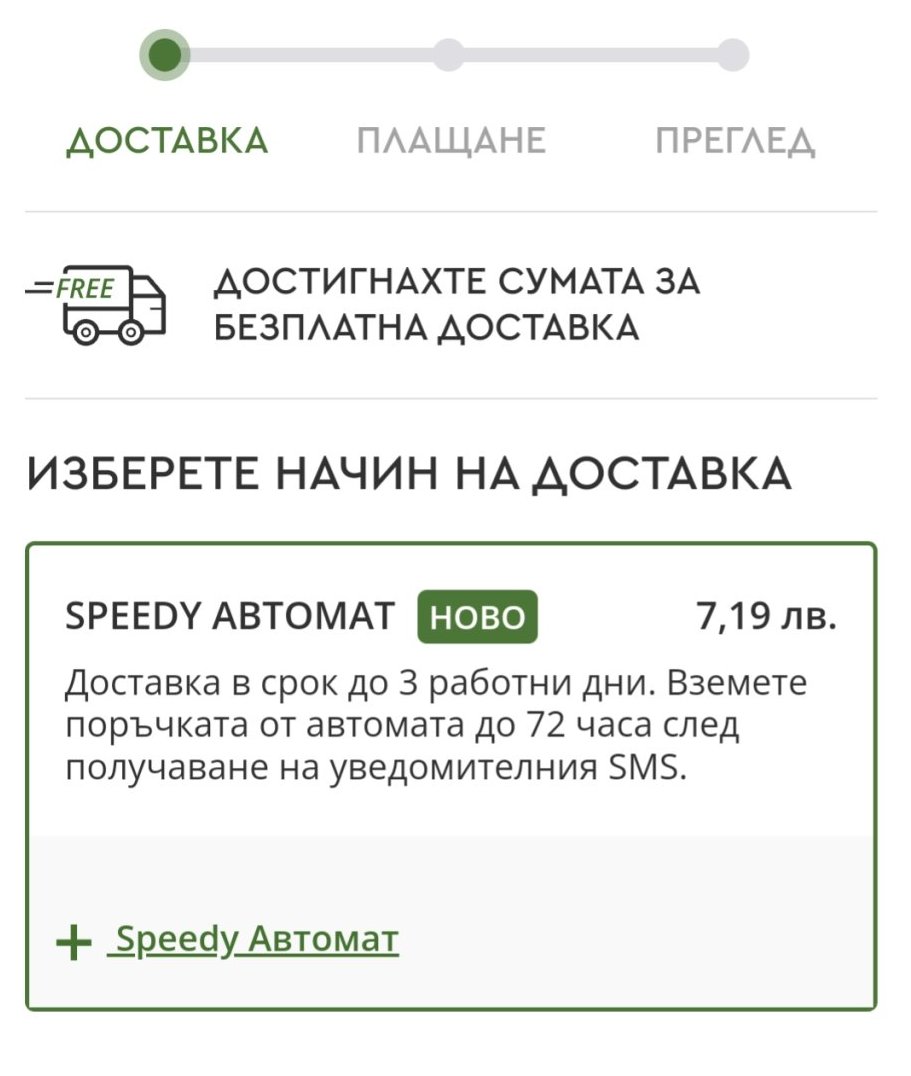This screenshot has height=1076, width=911.
Task: Open the Speedy Автомат link
Action: (x=255, y=940)
